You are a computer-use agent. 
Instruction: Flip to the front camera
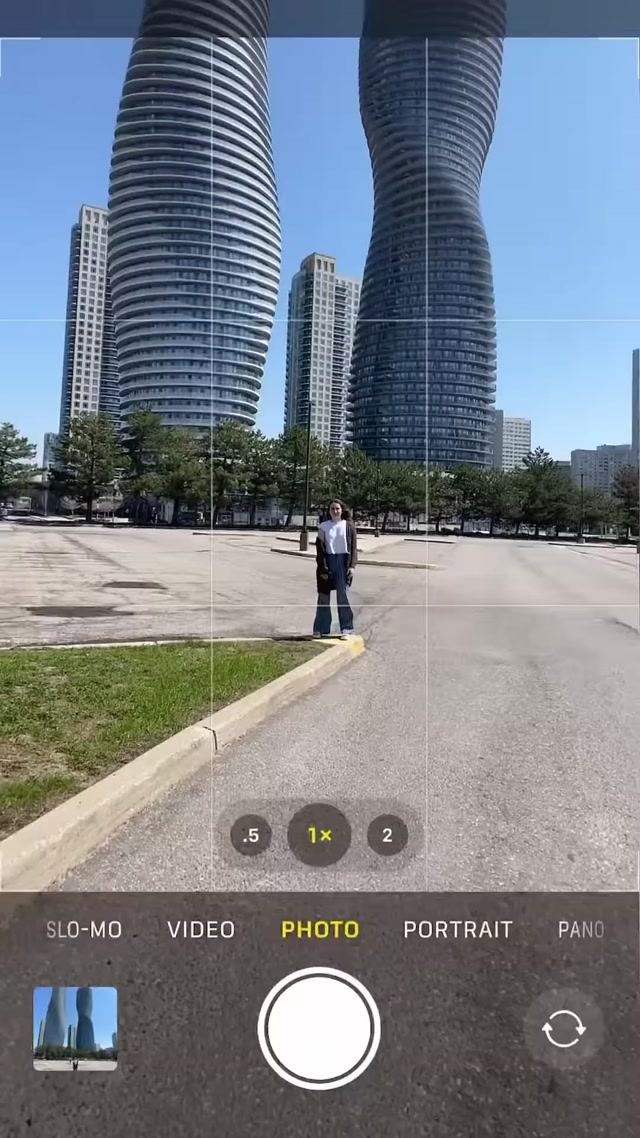point(563,1029)
